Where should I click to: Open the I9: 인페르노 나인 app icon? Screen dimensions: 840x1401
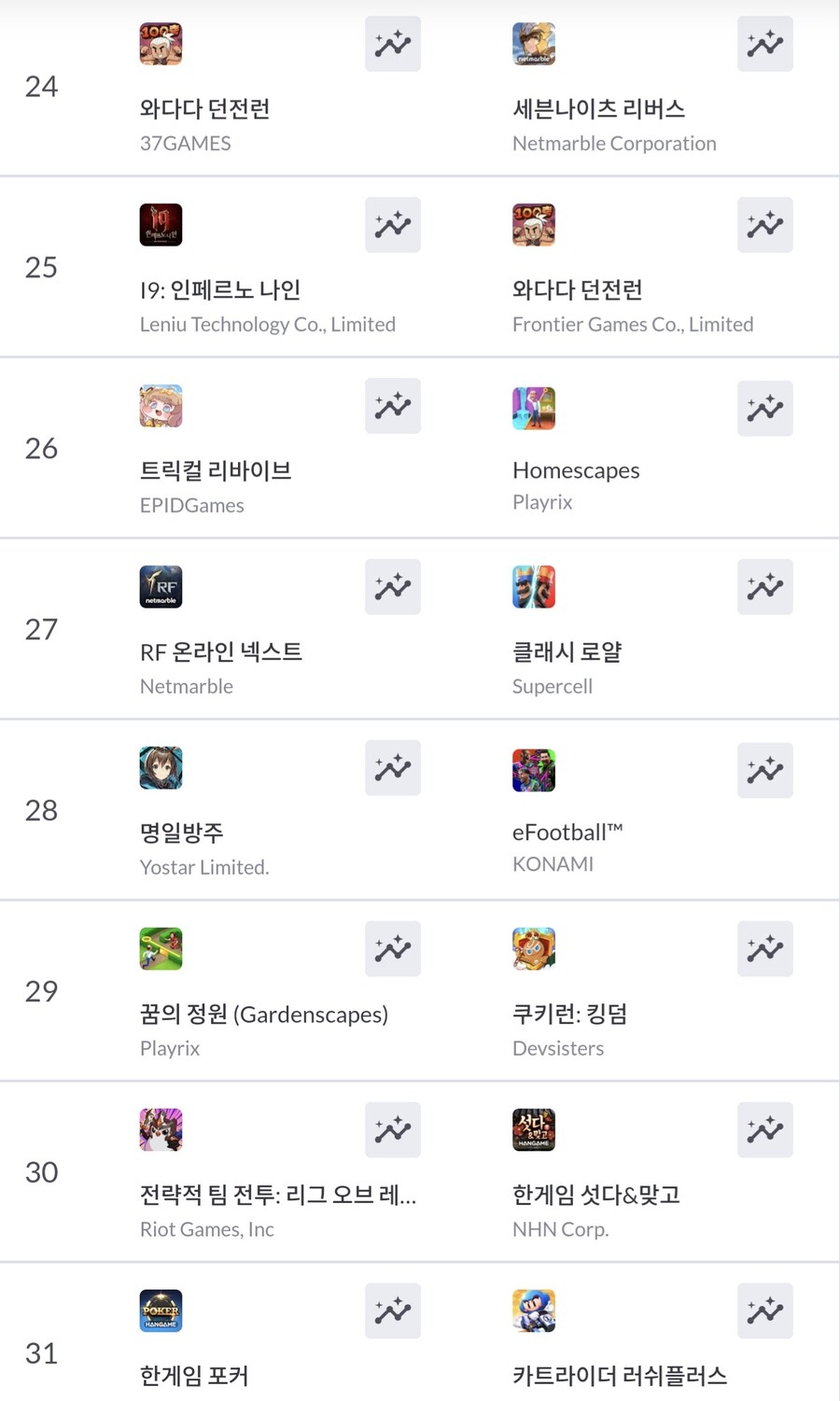pyautogui.click(x=161, y=225)
